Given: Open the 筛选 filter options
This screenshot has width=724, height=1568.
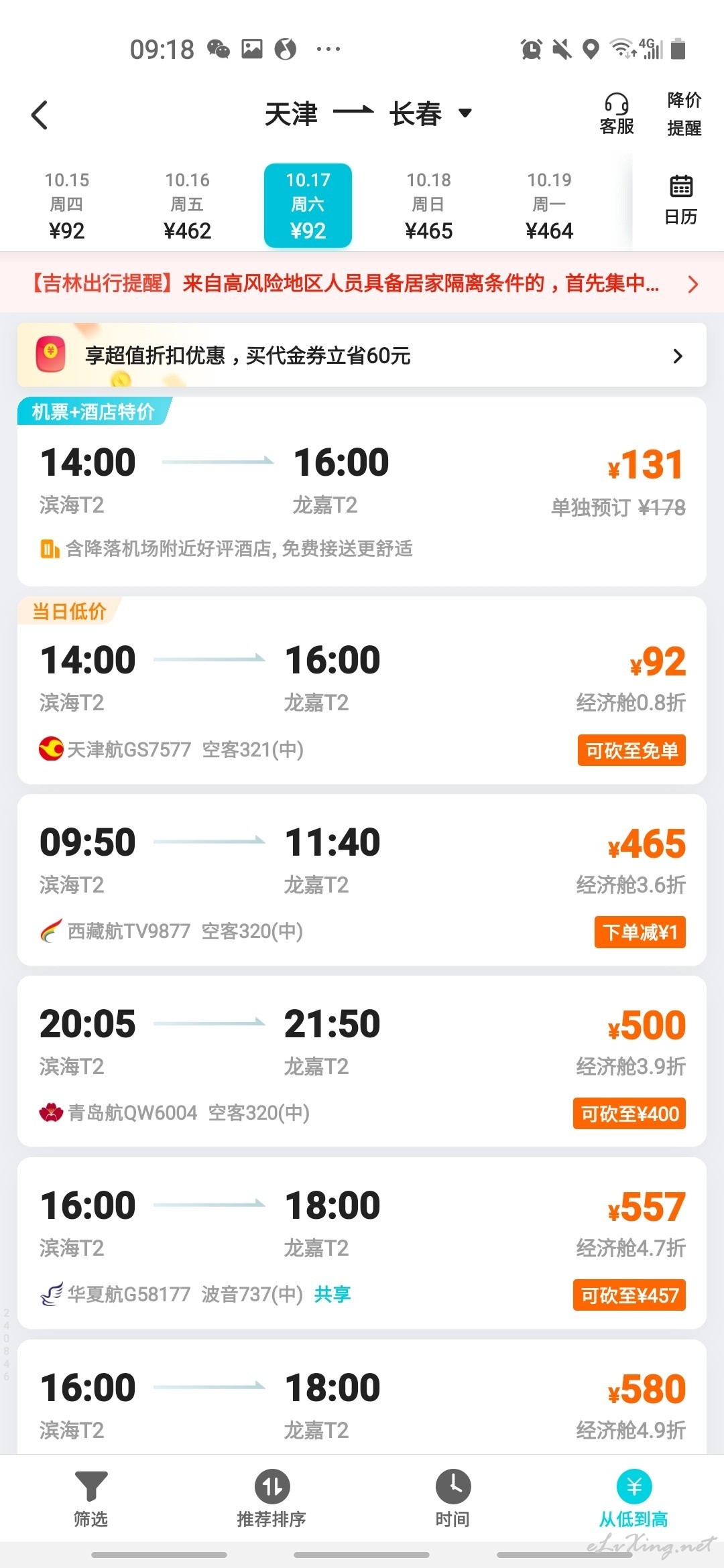Looking at the screenshot, I should point(90,1500).
